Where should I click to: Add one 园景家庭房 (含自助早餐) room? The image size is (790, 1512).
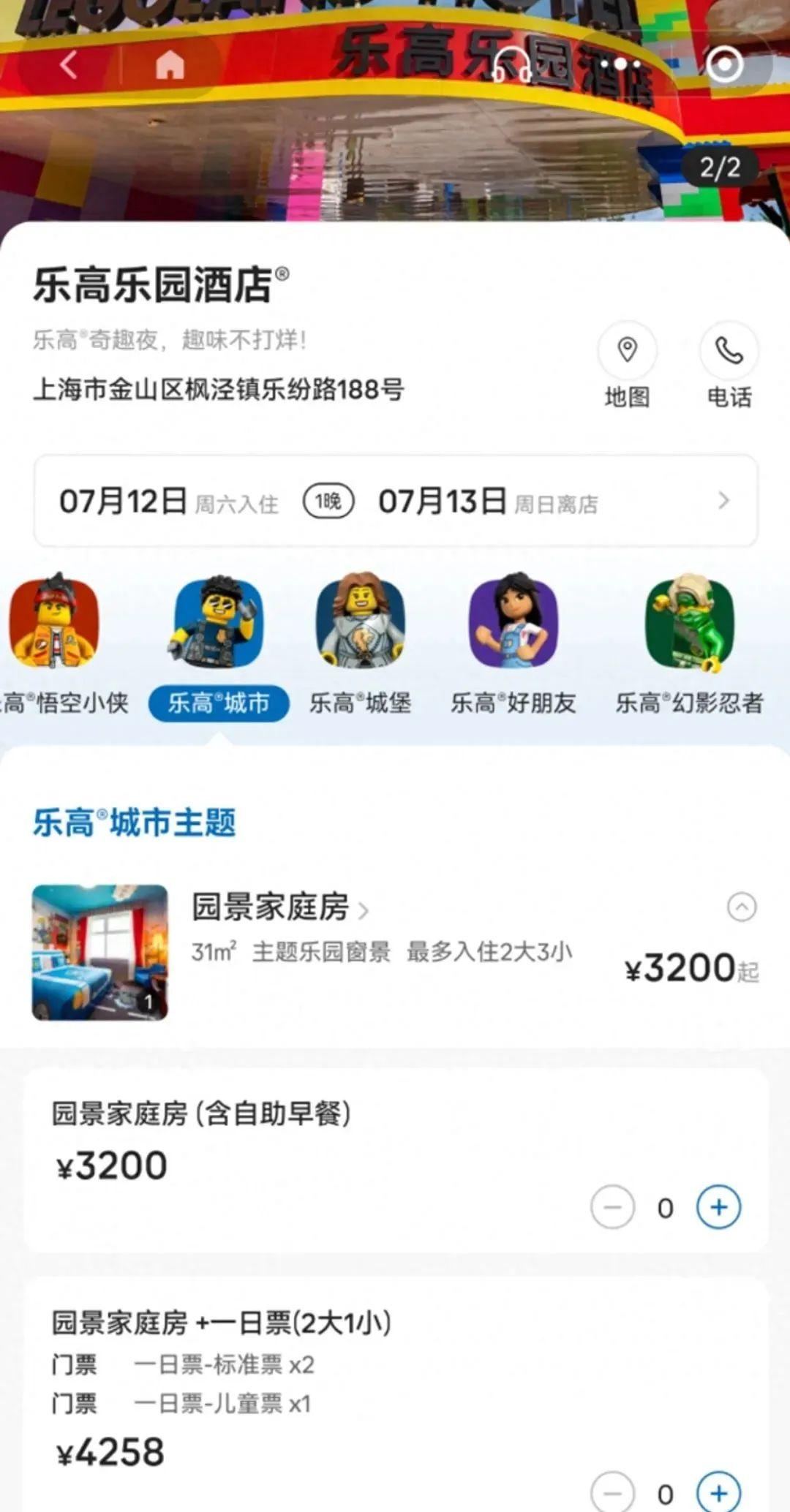click(718, 1207)
